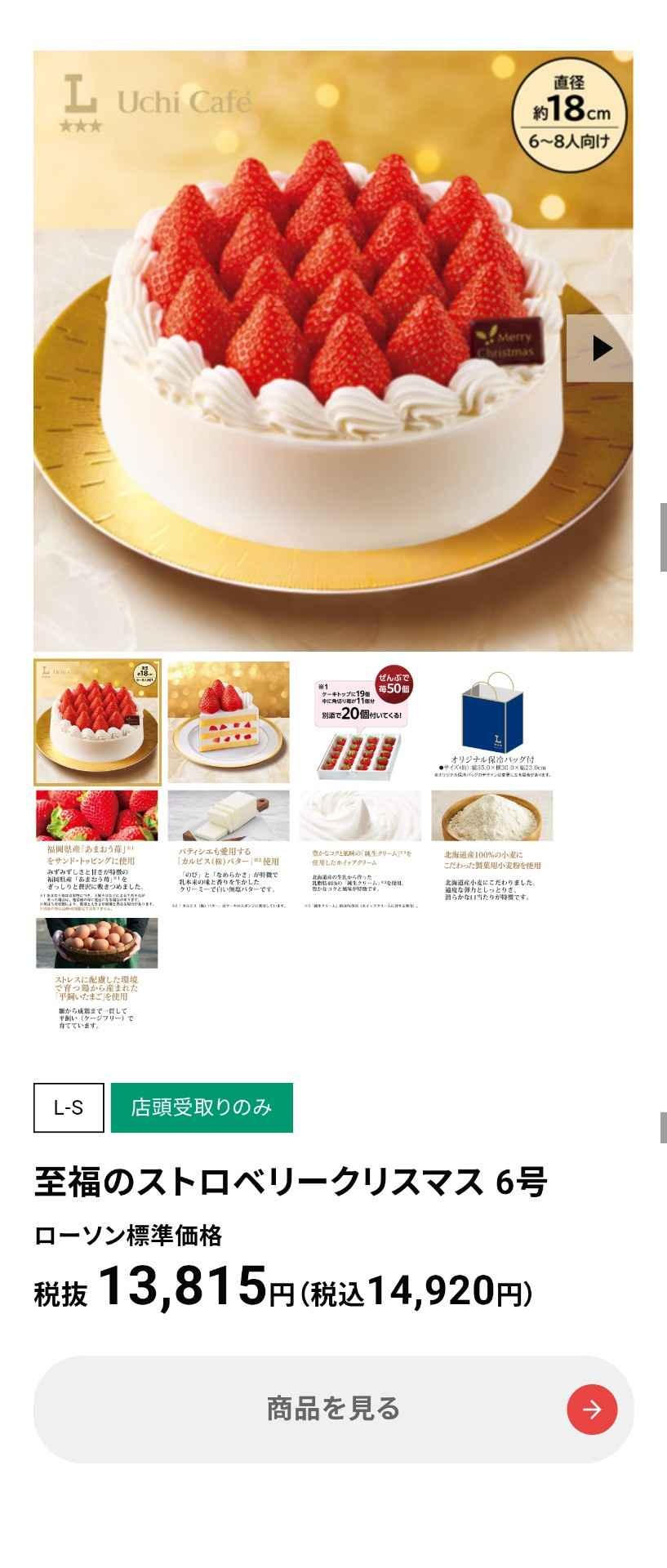Image resolution: width=667 pixels, height=1568 pixels.
Task: Open the thumbnail showing 20 extra strawberries
Action: [360, 723]
